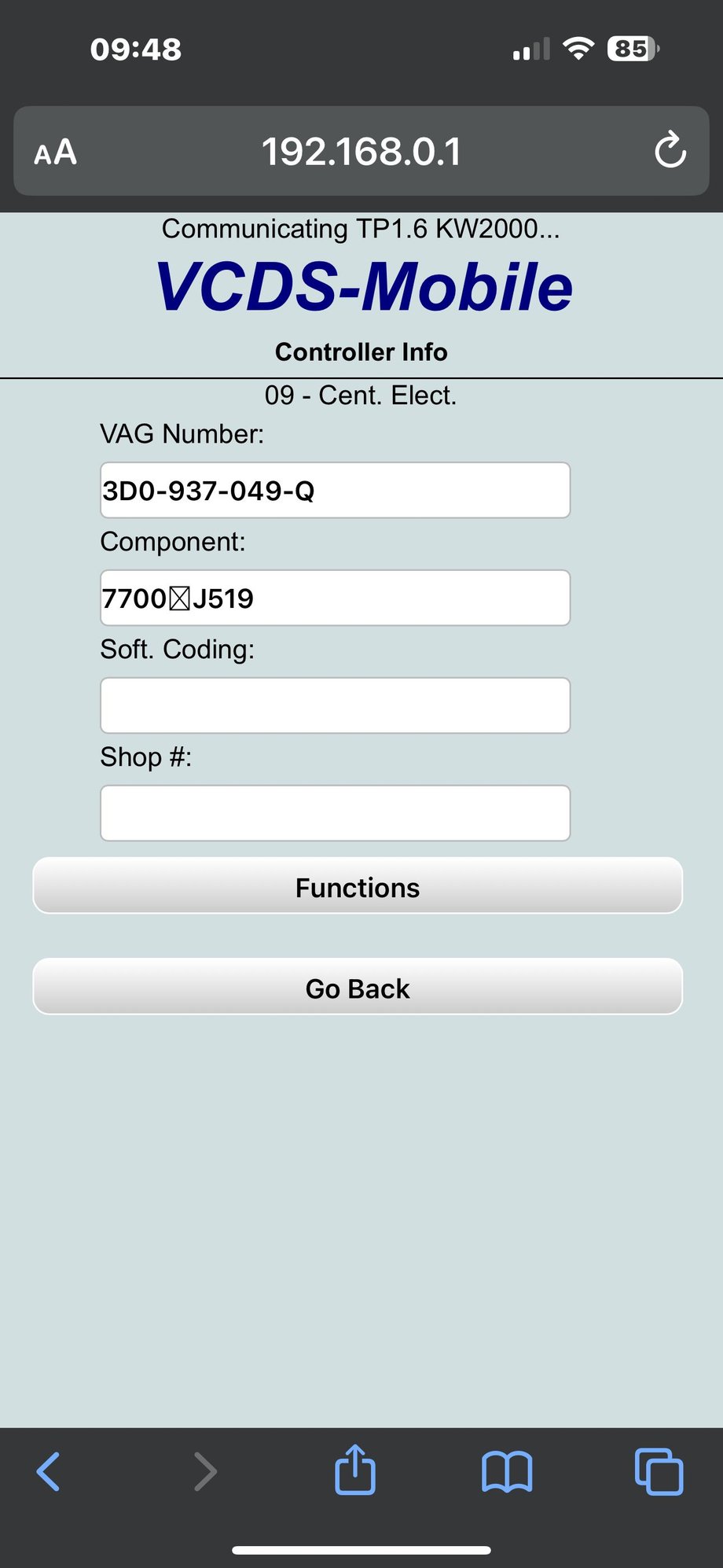This screenshot has height=1568, width=723.
Task: Focus the Soft. Coding field
Action: click(x=335, y=705)
